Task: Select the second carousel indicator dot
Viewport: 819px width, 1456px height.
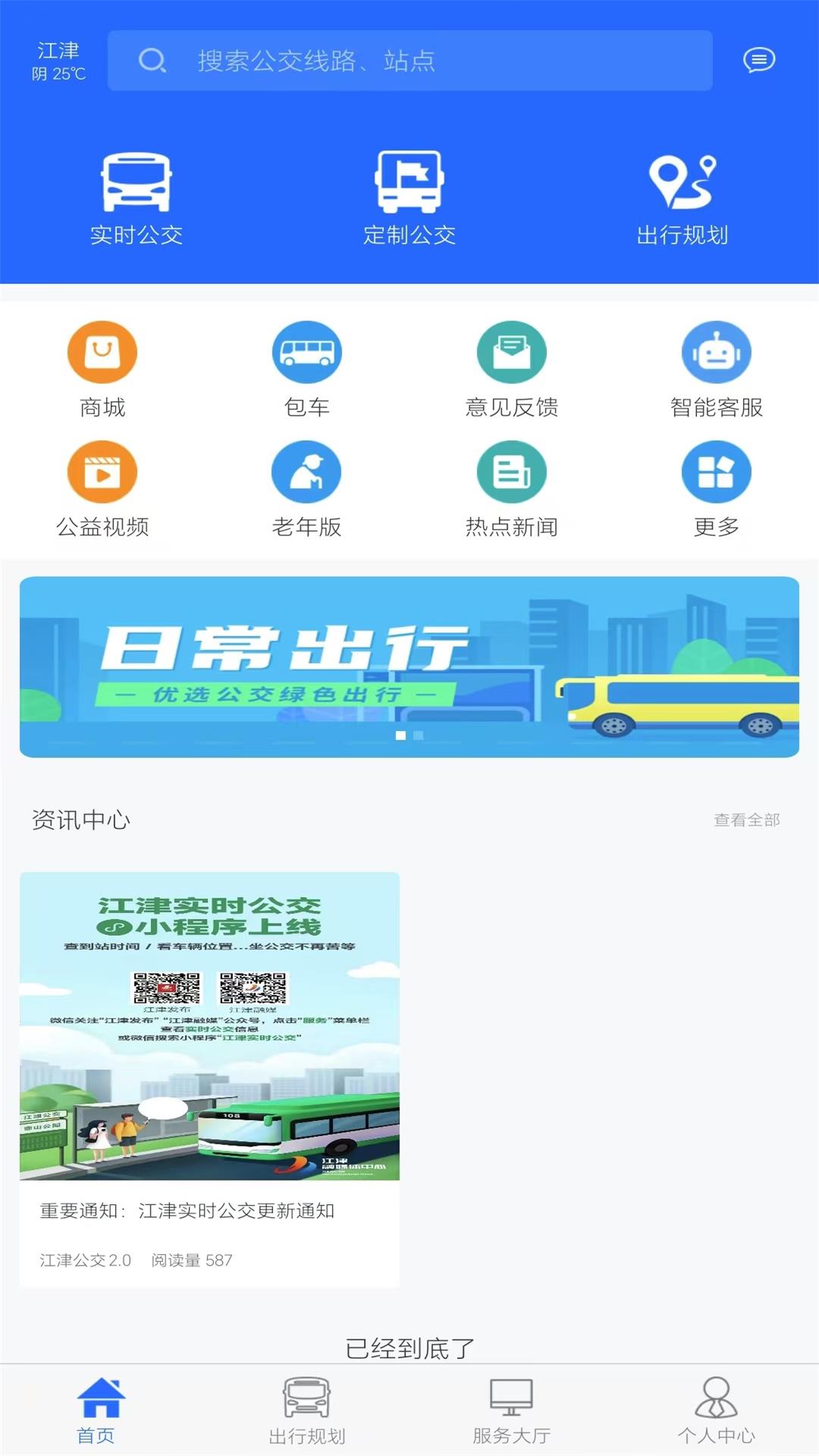Action: click(x=419, y=734)
